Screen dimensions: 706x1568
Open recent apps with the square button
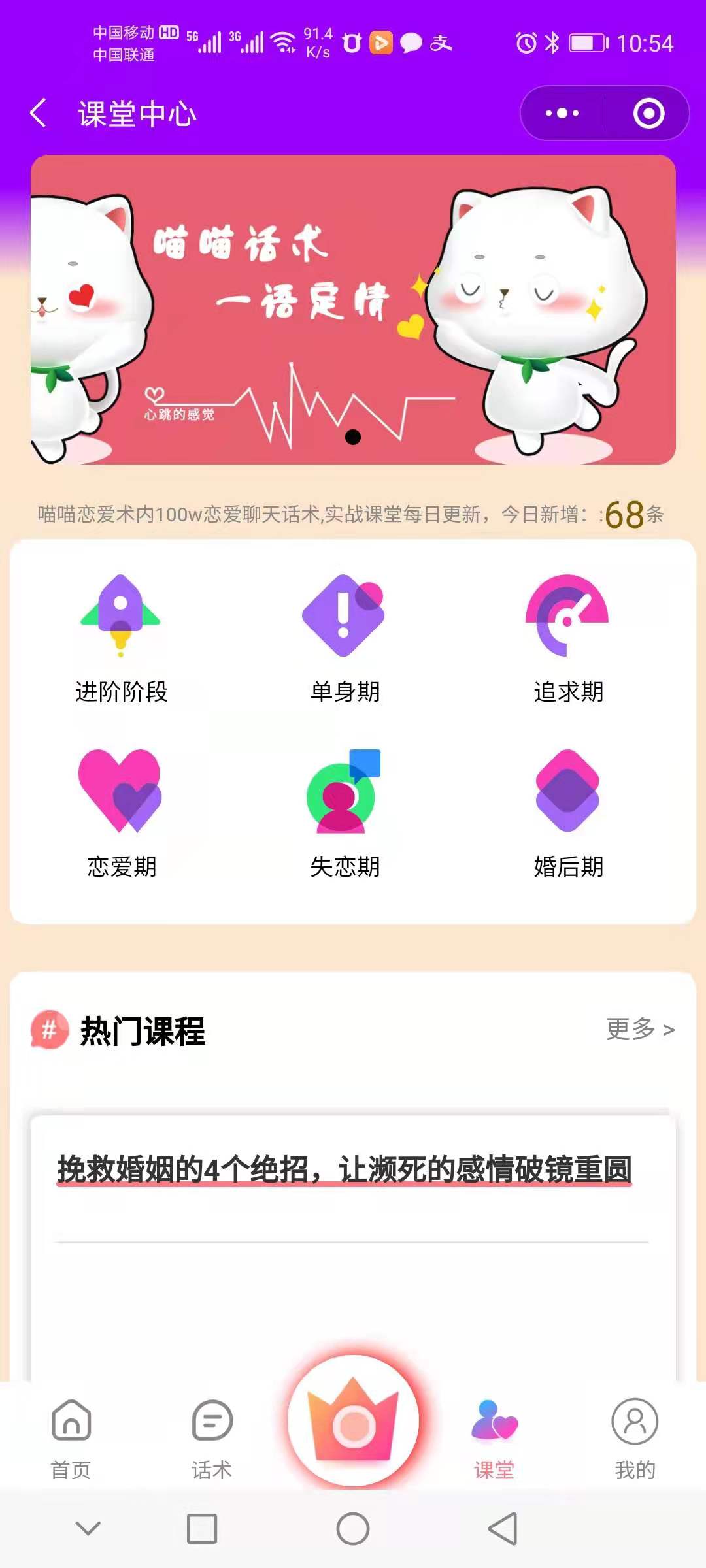202,1529
